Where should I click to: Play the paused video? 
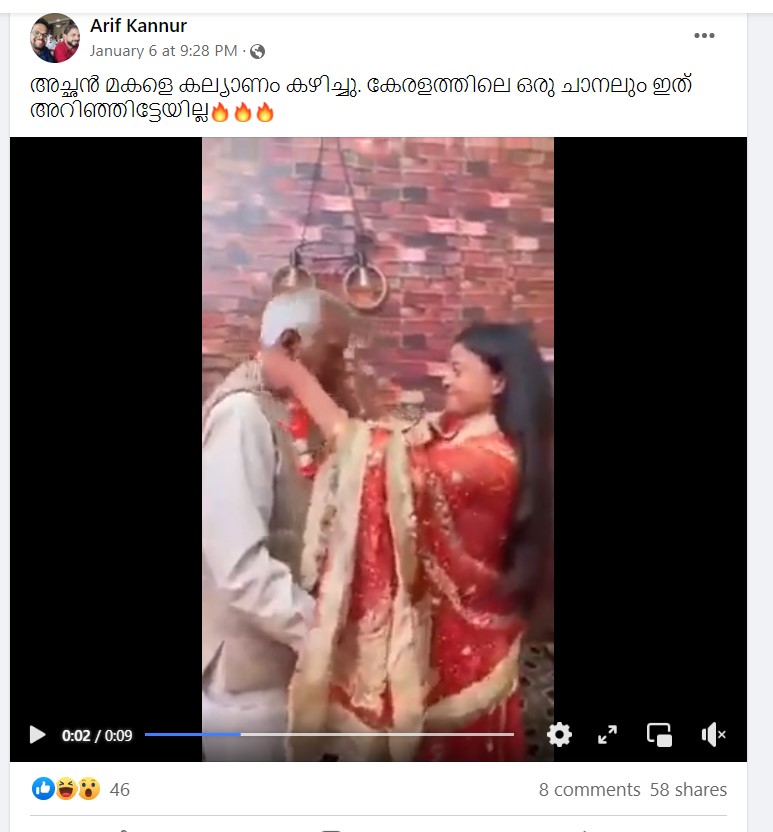tap(37, 735)
